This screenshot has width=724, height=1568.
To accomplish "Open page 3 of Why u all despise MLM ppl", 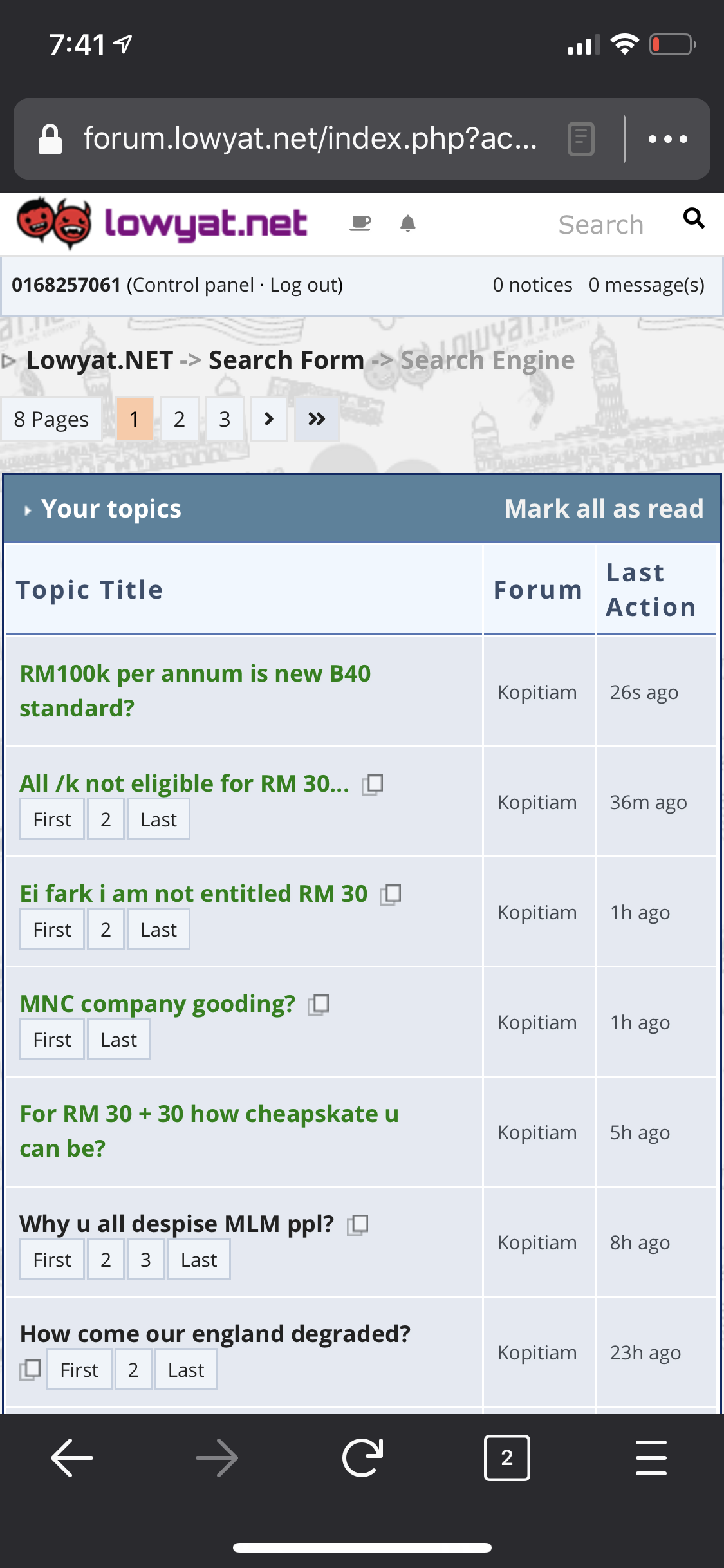I will click(x=145, y=1260).
